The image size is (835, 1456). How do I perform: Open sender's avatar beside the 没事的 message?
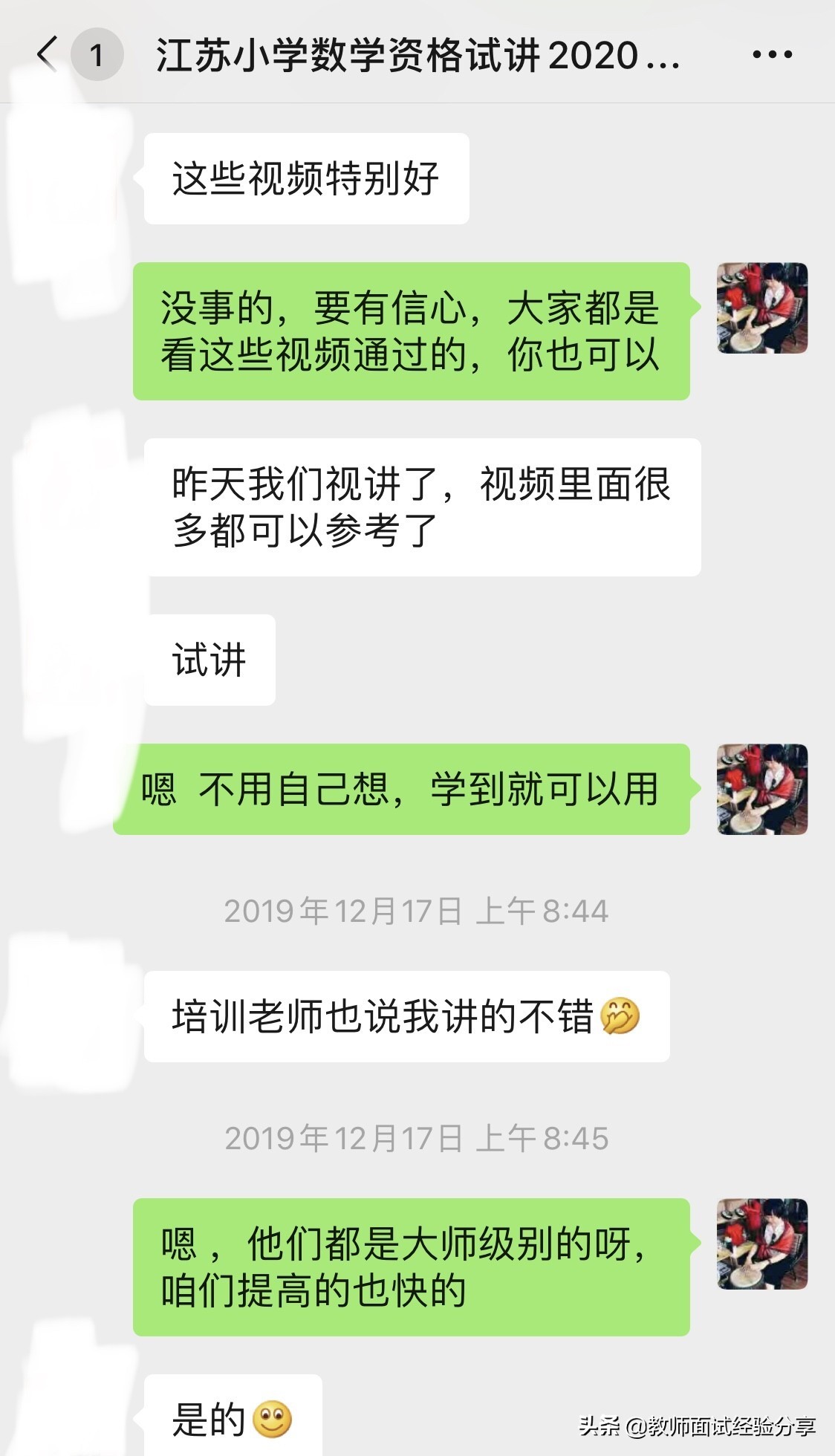761,308
